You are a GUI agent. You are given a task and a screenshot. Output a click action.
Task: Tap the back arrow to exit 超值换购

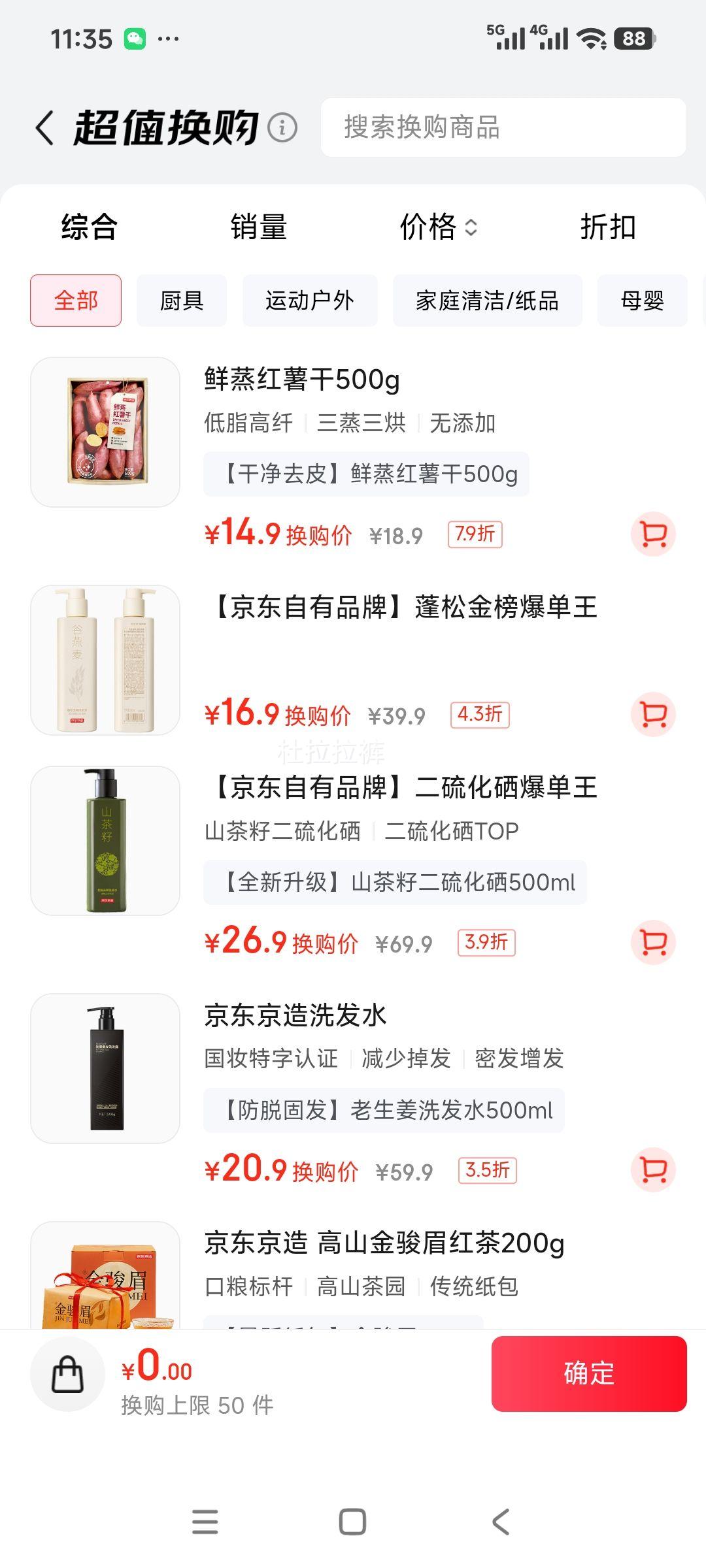click(x=43, y=129)
